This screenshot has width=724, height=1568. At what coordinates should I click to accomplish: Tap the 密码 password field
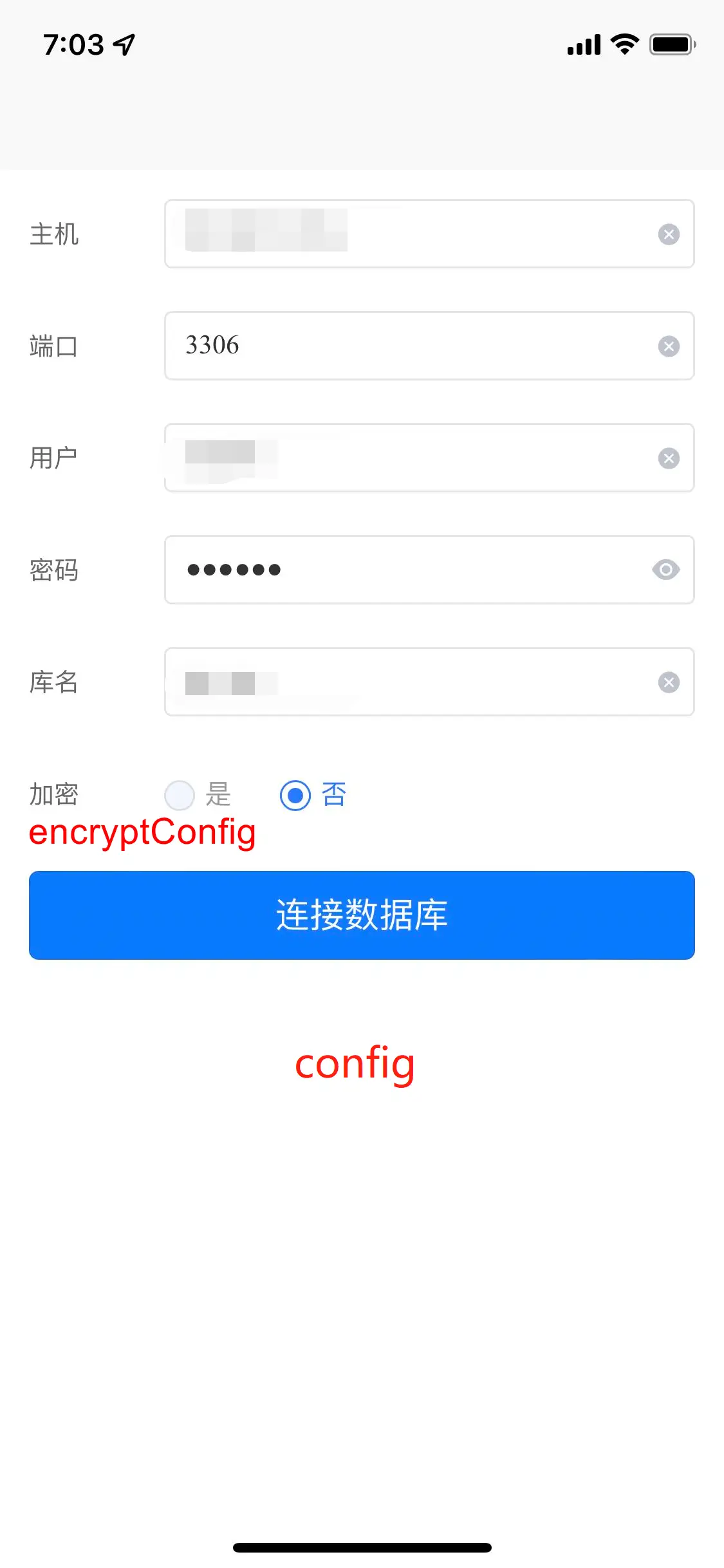(429, 570)
